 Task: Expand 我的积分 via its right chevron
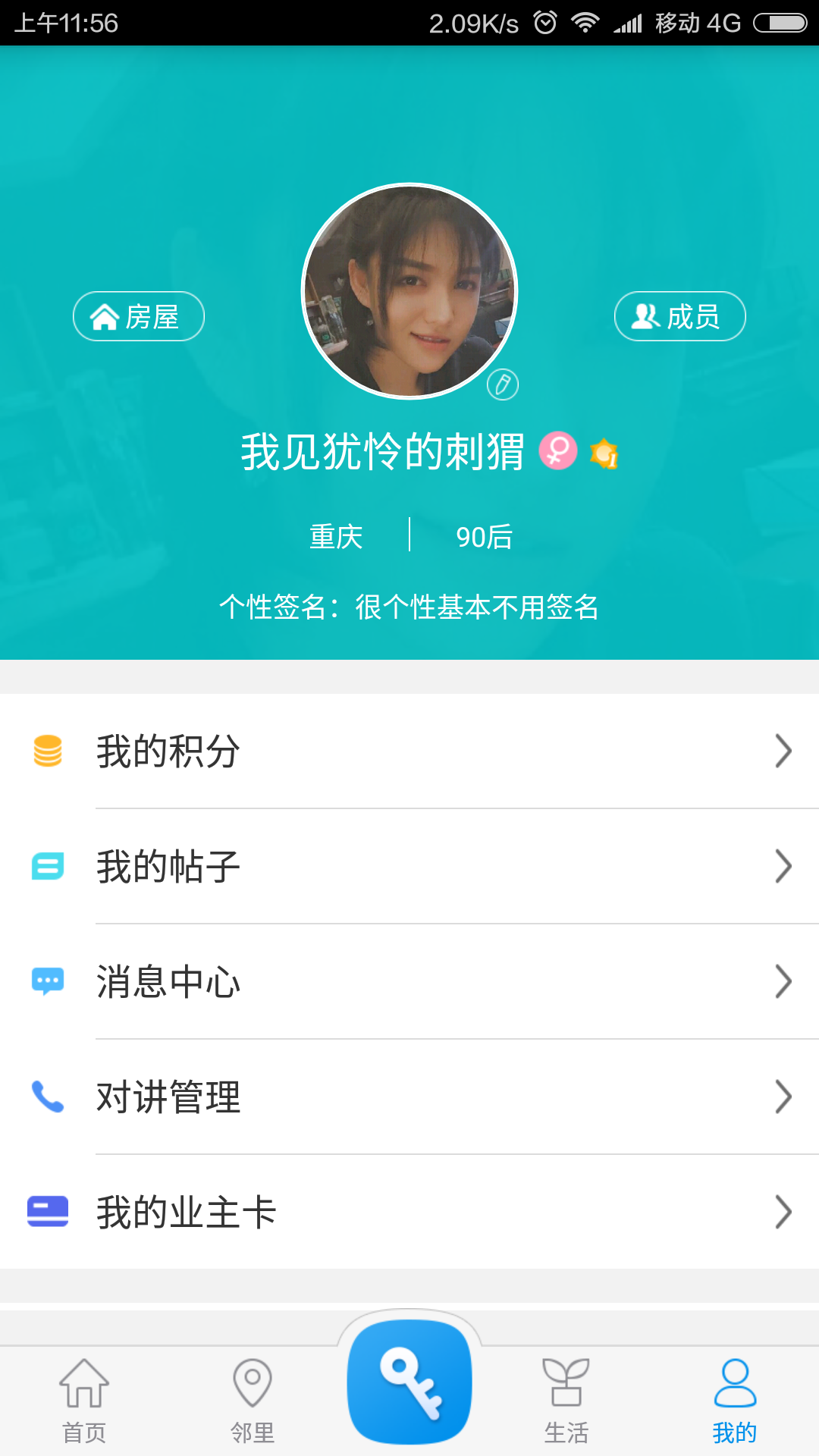[784, 752]
